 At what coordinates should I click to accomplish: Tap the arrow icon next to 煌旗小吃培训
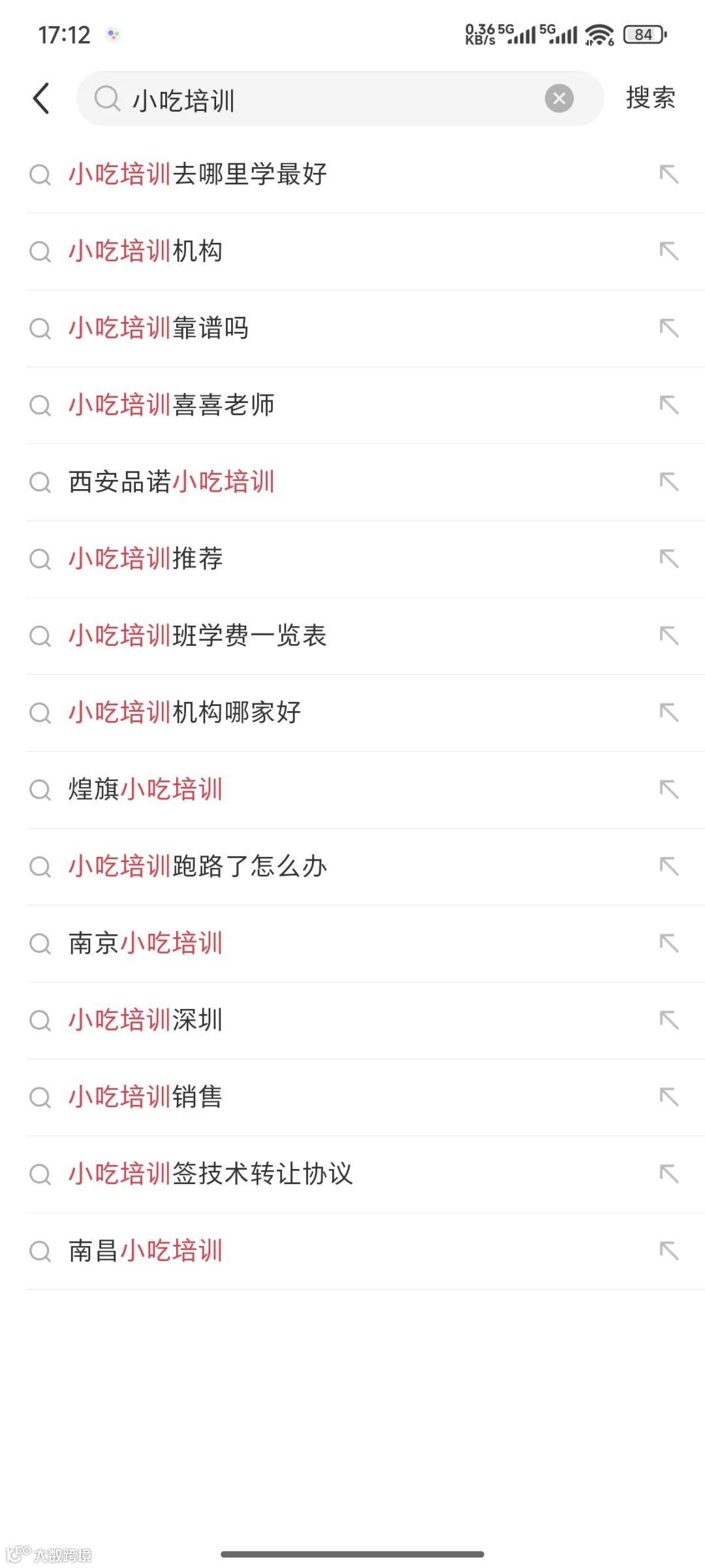pyautogui.click(x=668, y=790)
